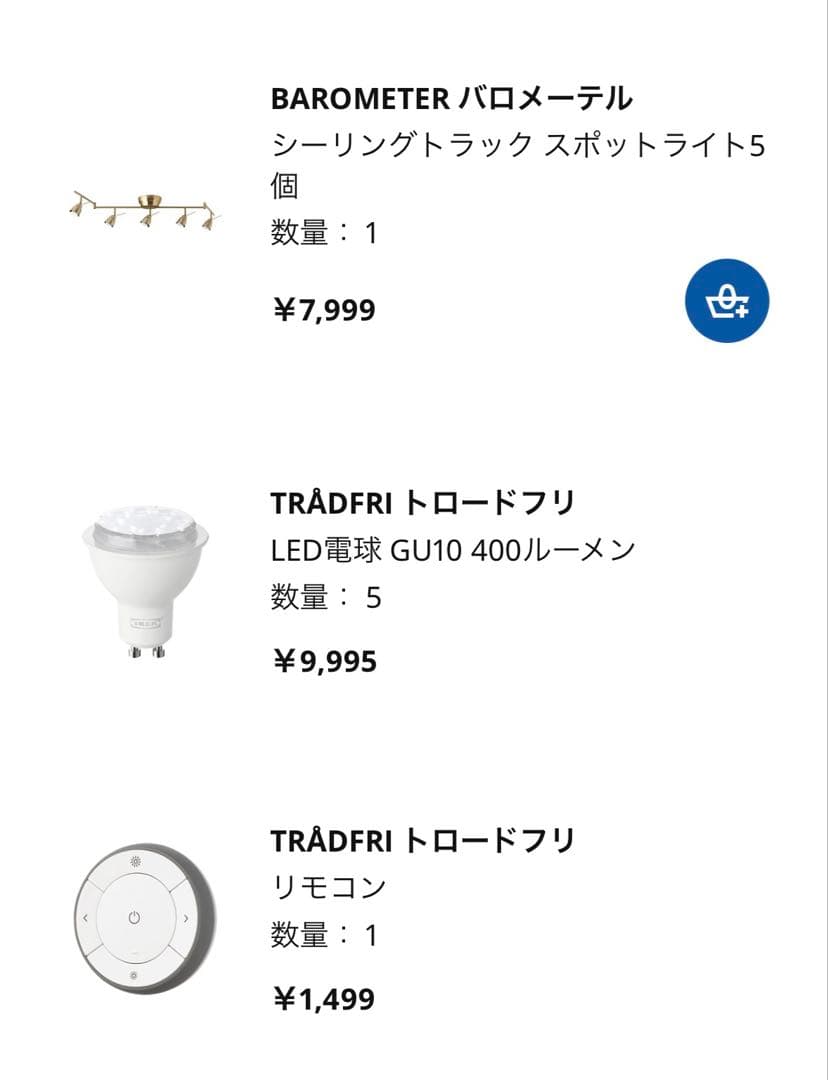This screenshot has width=828, height=1080.
Task: Click the ¥1,499 price under the remote
Action: (324, 997)
